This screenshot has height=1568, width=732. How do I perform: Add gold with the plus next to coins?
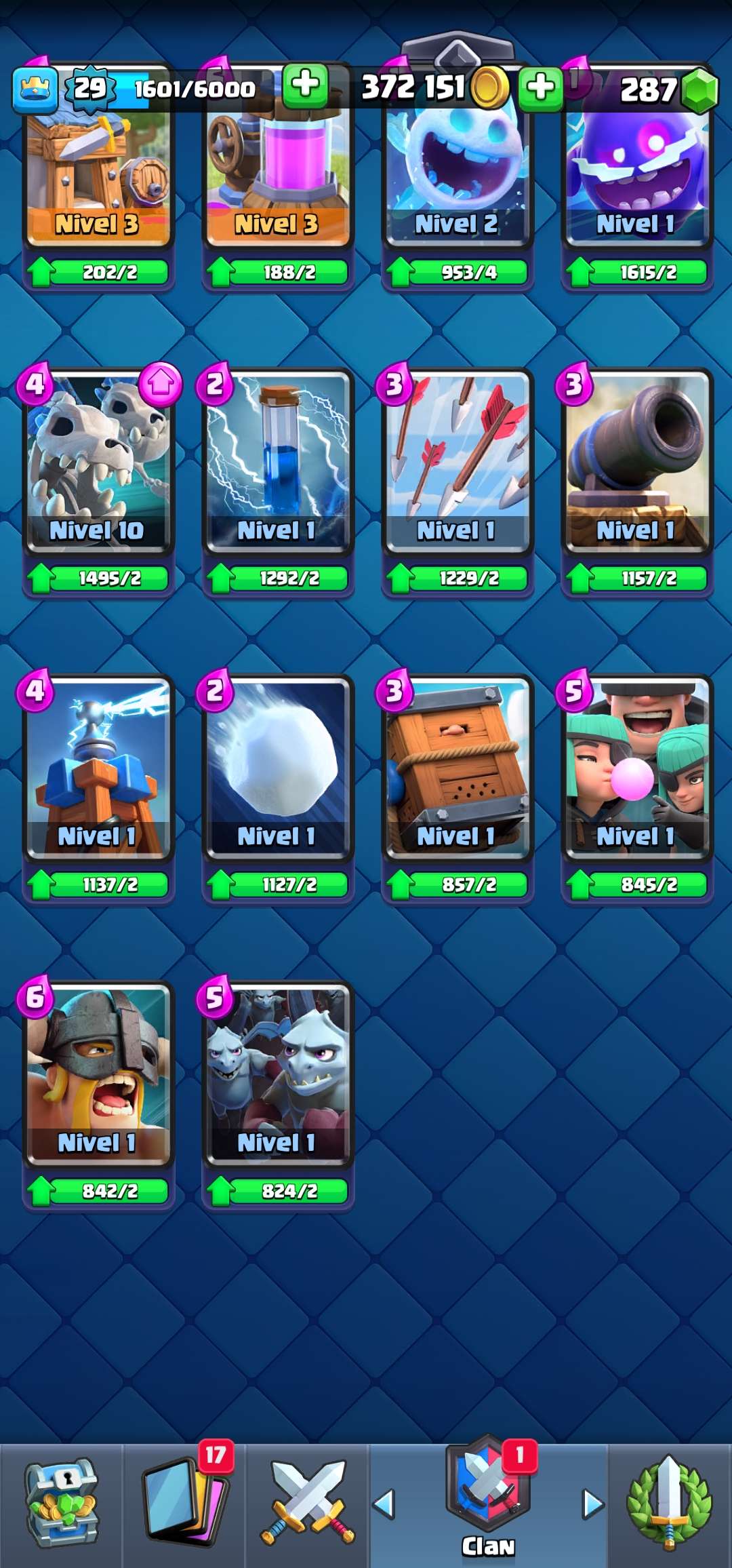pos(540,88)
